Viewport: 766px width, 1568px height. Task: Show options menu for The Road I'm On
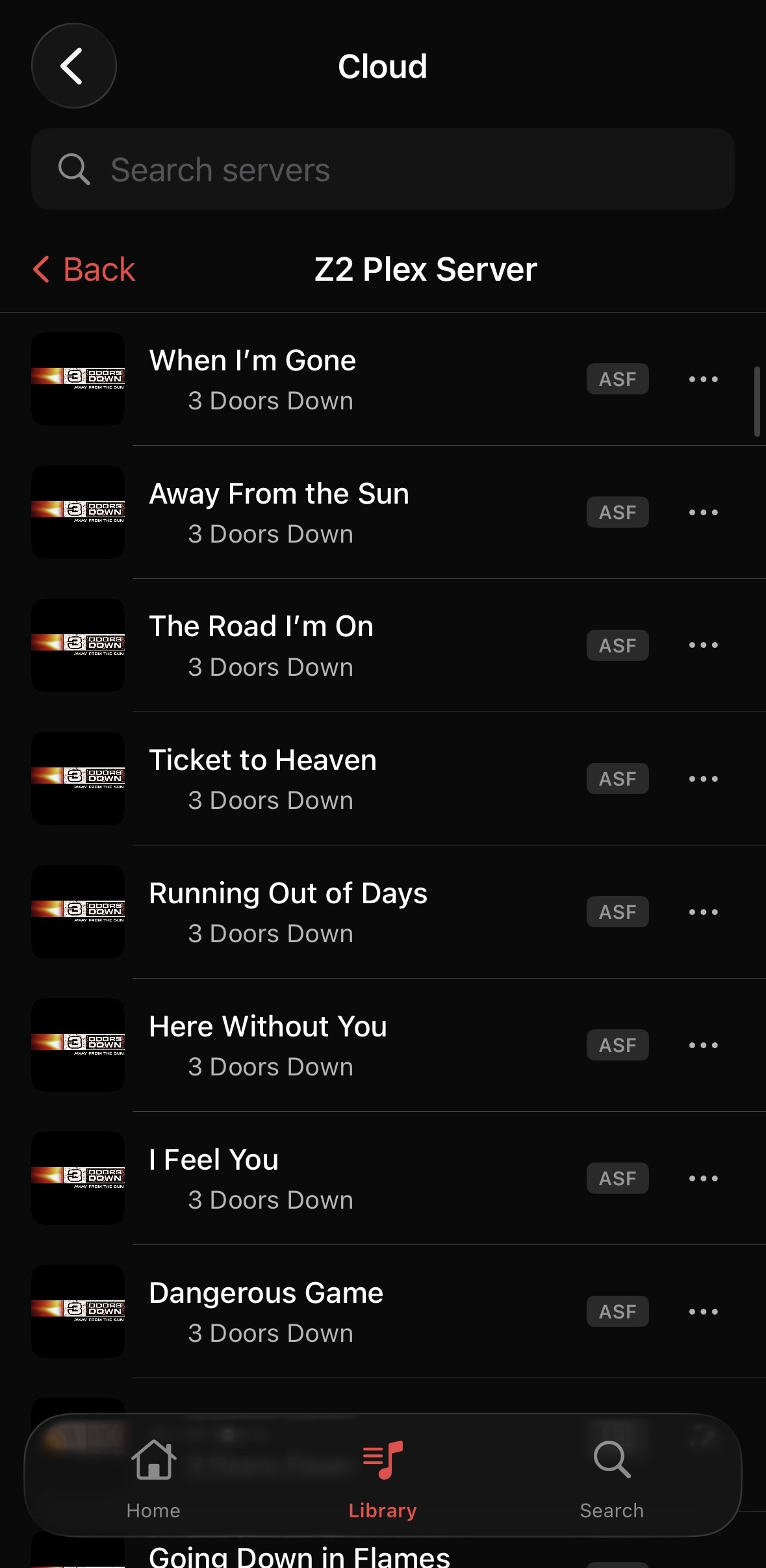703,645
